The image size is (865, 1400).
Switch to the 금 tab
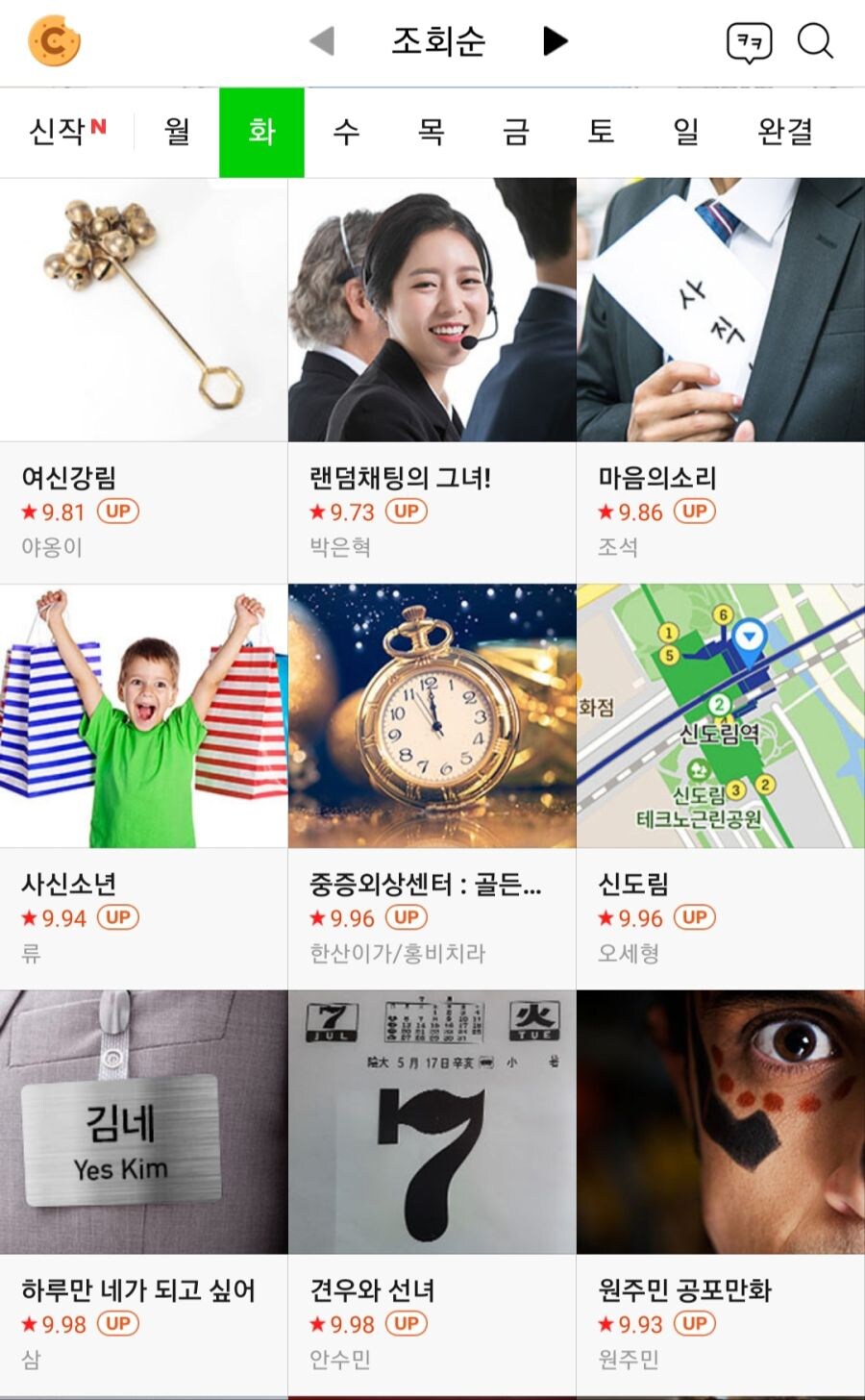(516, 132)
